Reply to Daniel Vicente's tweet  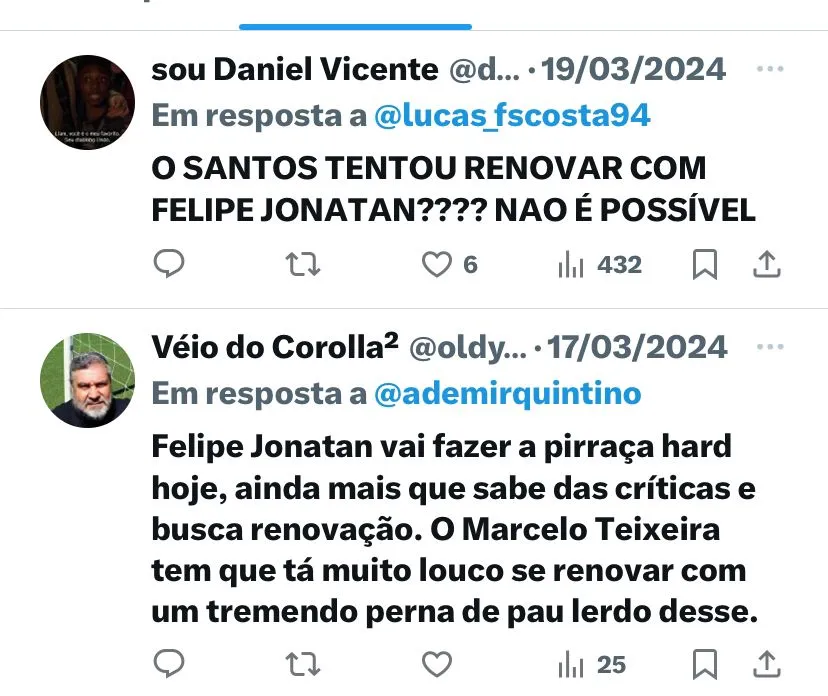[169, 264]
